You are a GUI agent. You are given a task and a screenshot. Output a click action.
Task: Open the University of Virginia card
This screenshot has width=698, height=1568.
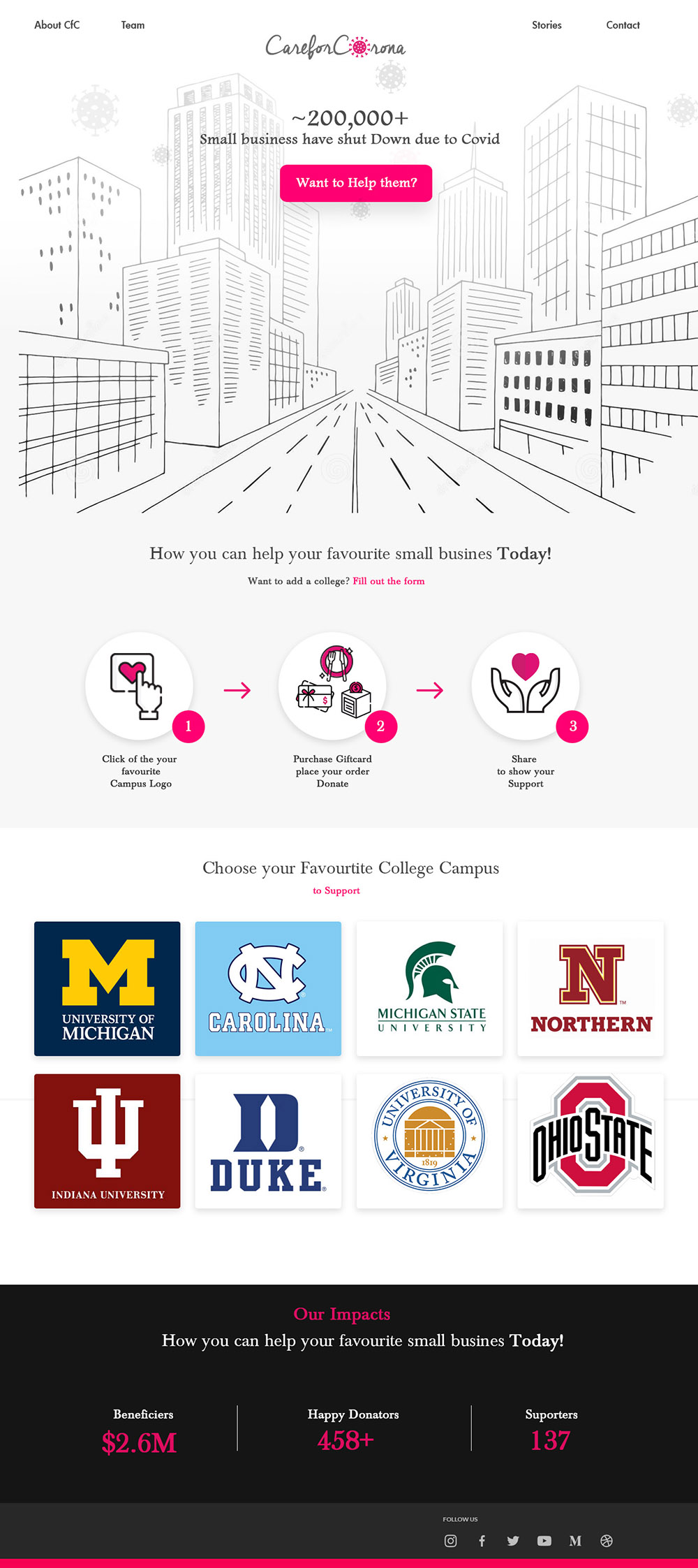click(x=429, y=1141)
